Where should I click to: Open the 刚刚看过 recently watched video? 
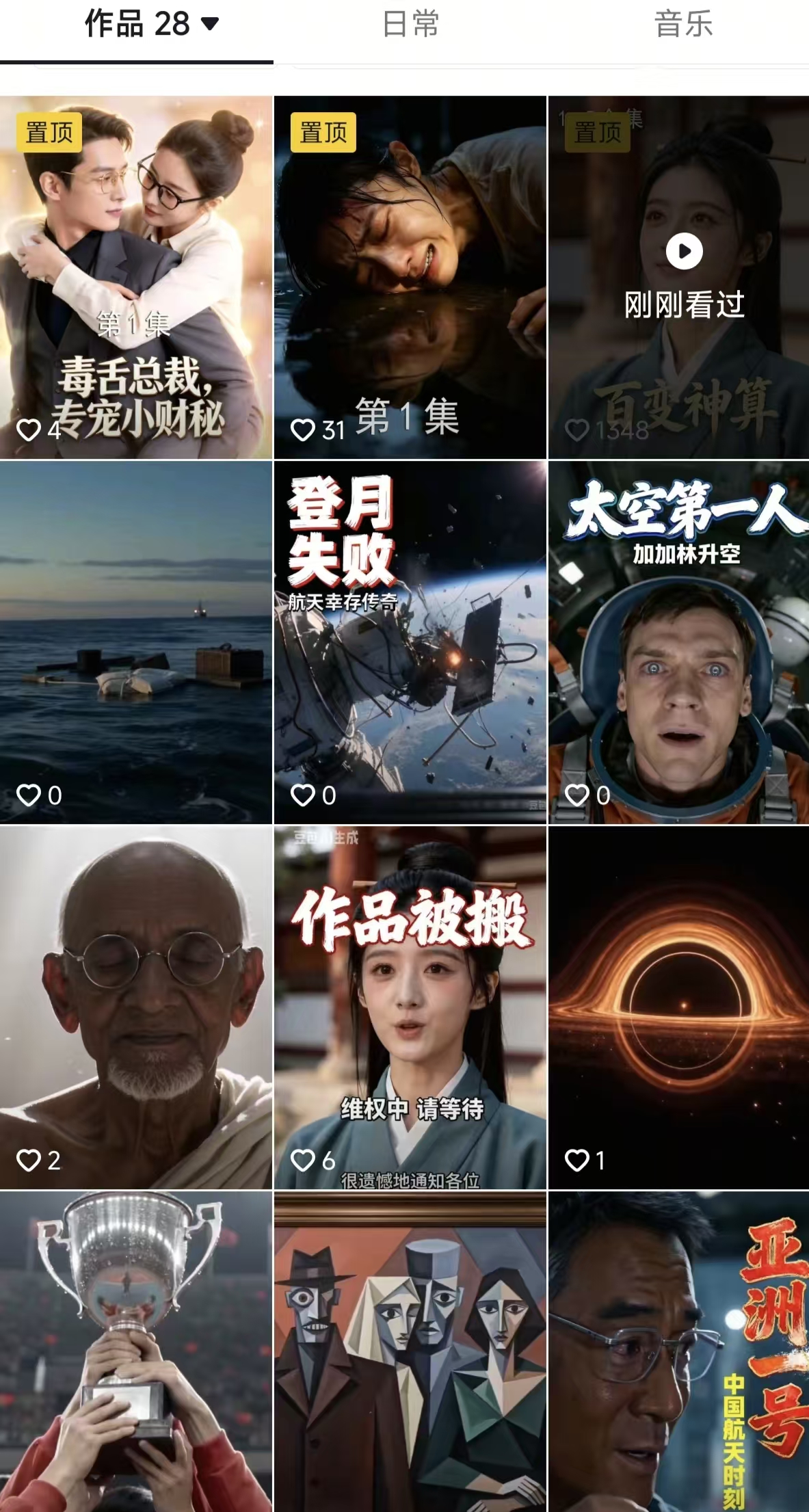click(x=677, y=274)
